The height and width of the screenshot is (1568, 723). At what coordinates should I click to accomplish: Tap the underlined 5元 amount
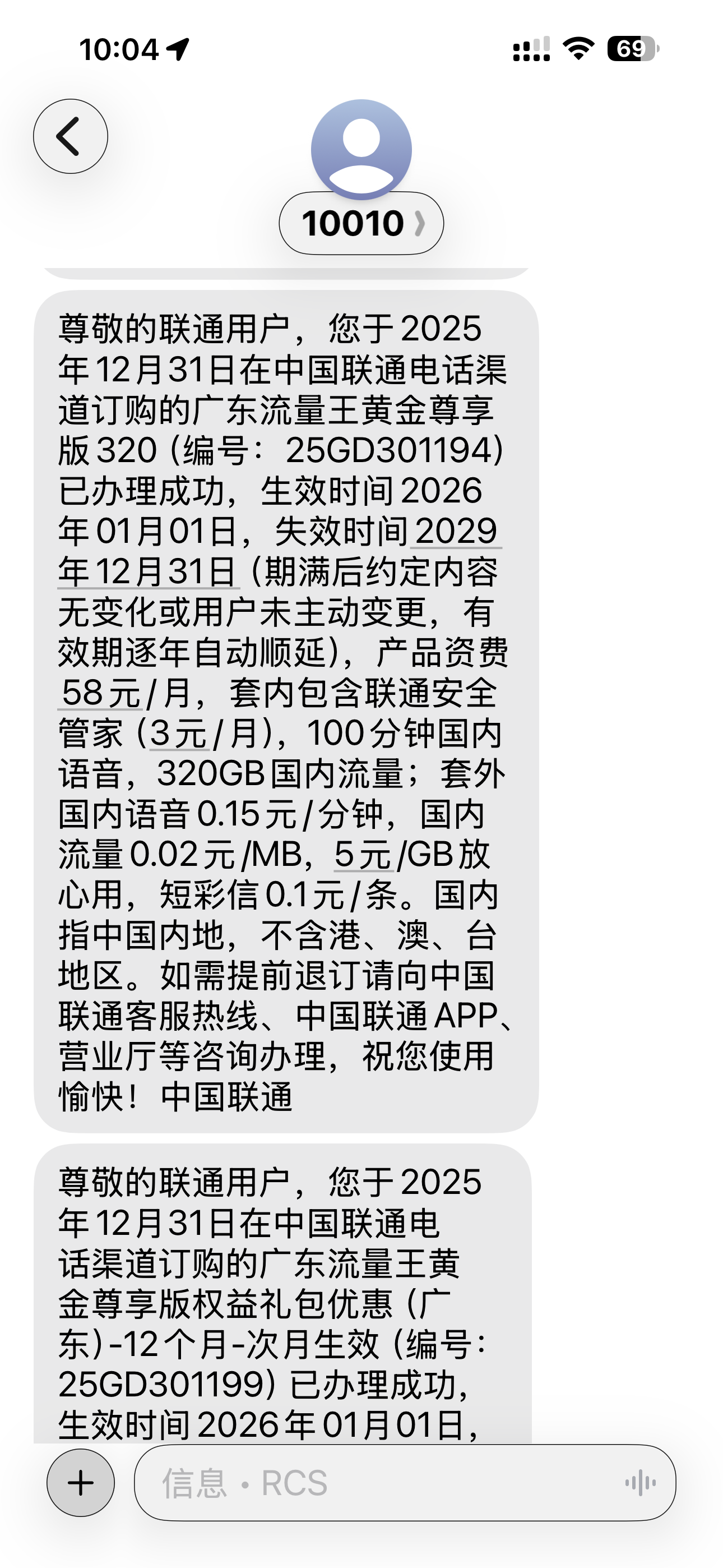[363, 855]
